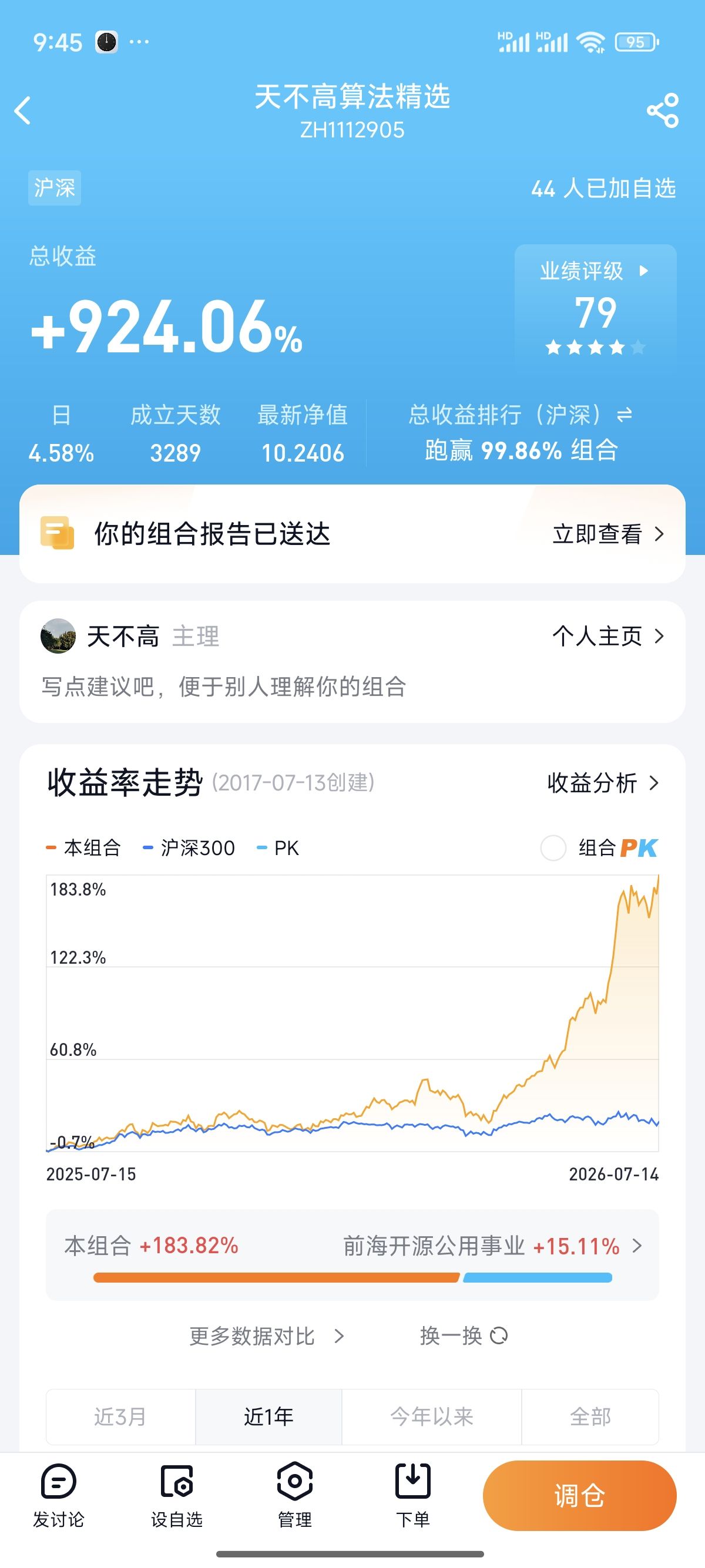This screenshot has width=705, height=1568.
Task: Open 收益分析
Action: [x=603, y=783]
